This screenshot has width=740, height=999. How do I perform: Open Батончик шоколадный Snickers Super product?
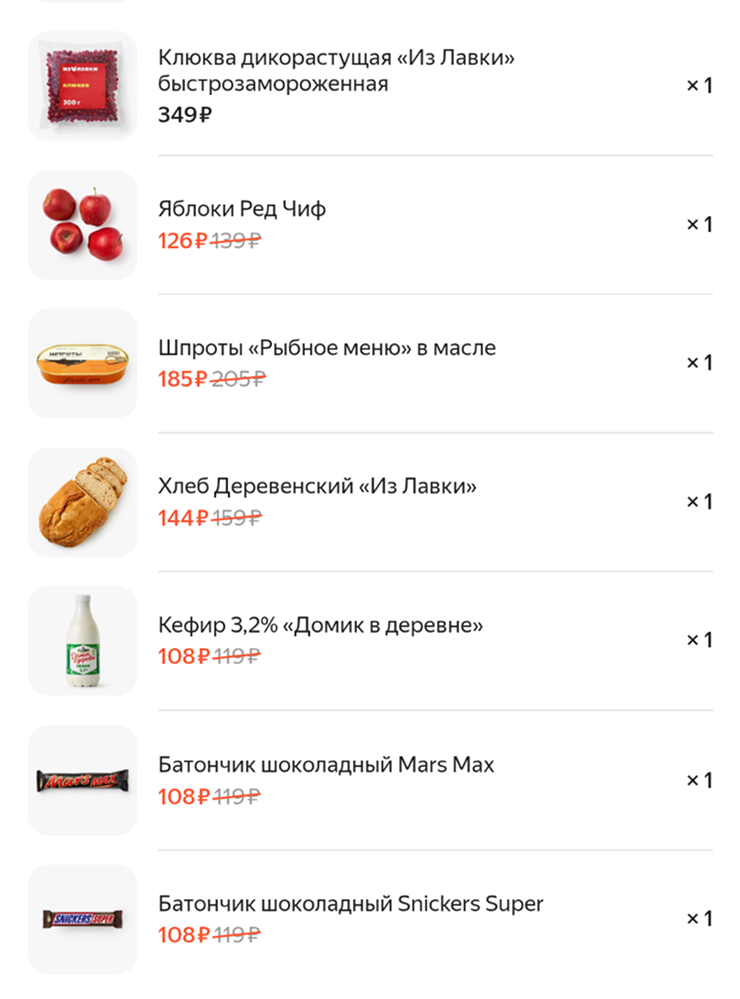tap(350, 905)
